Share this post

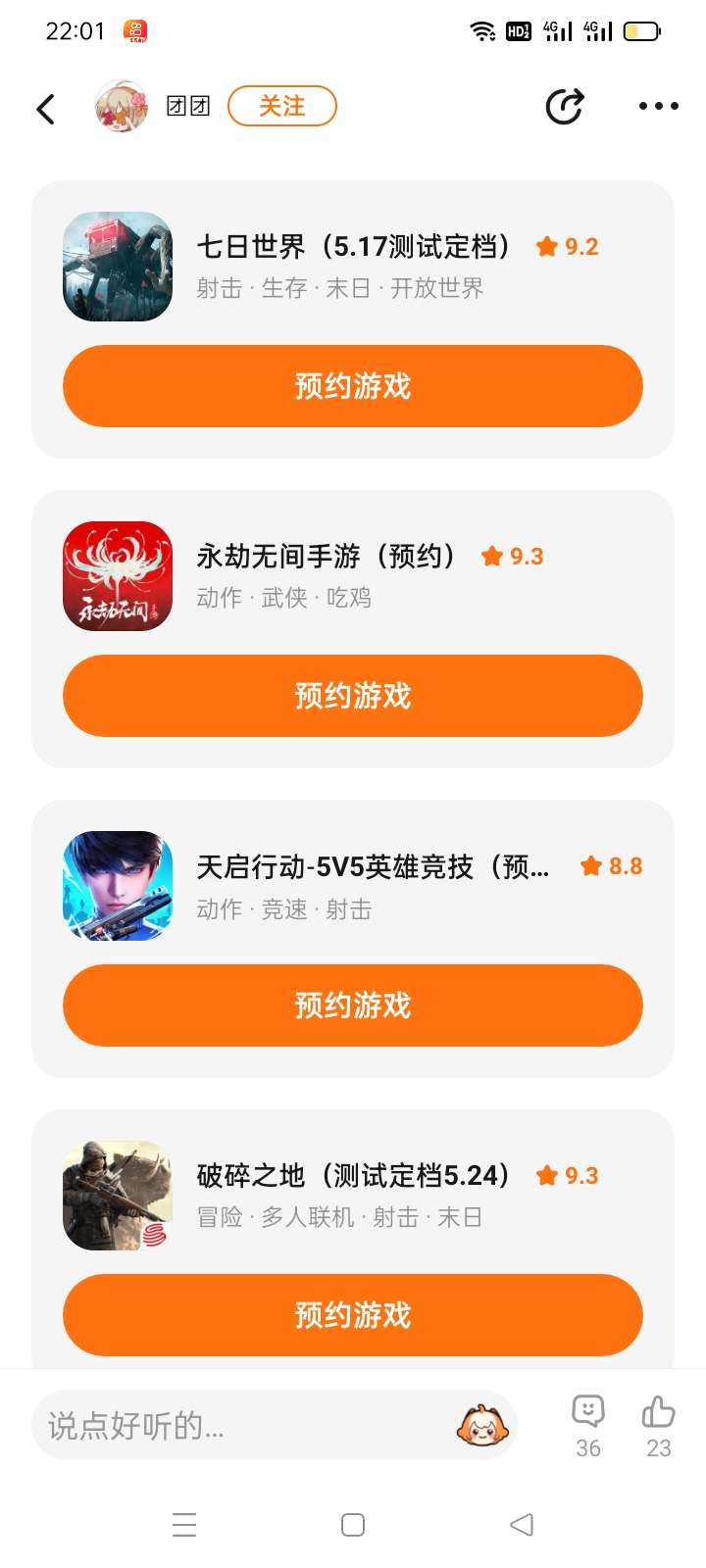click(x=565, y=106)
